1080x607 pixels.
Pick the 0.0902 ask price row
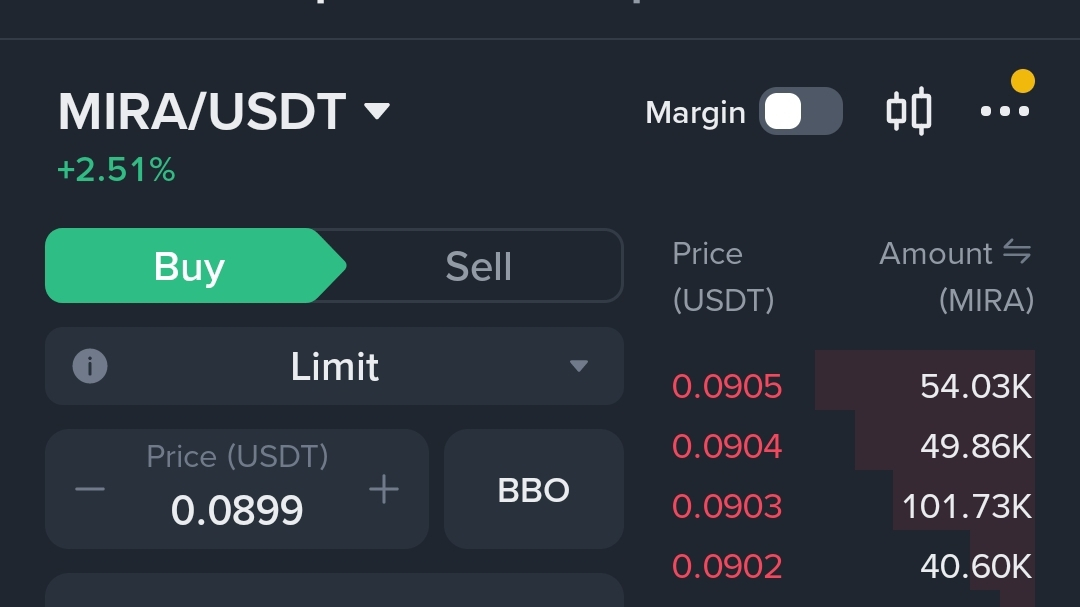pos(852,567)
